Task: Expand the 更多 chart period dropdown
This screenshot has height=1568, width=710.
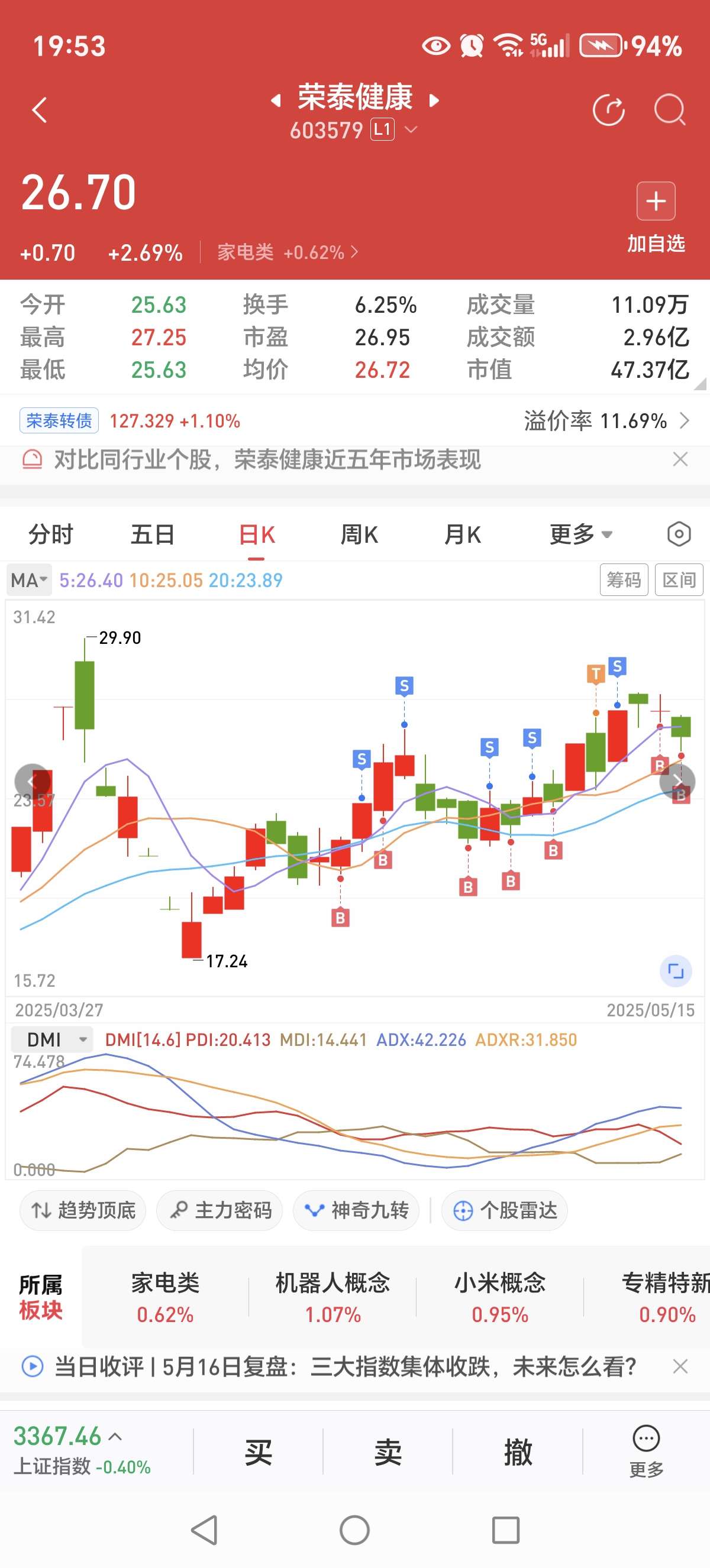Action: [580, 534]
